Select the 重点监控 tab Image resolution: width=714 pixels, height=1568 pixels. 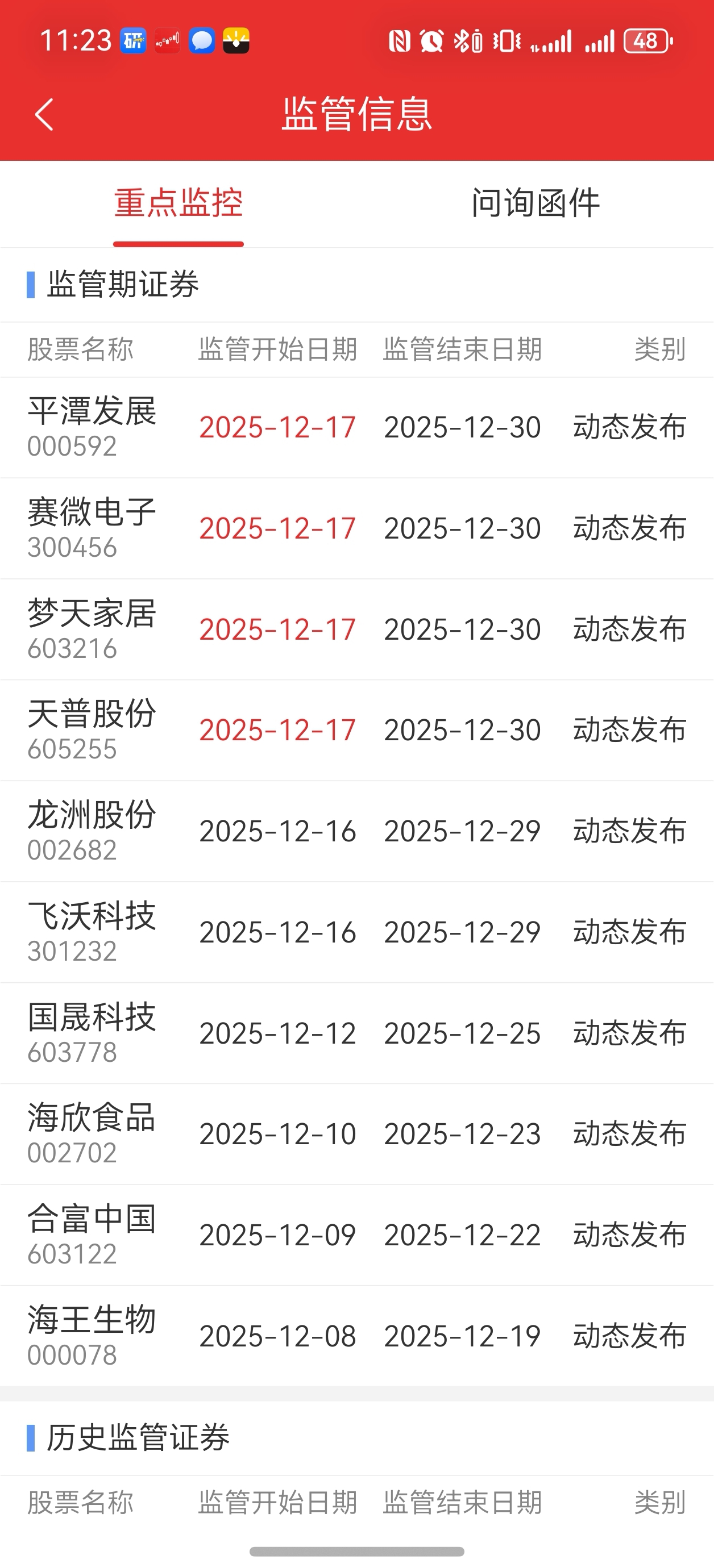tap(178, 203)
